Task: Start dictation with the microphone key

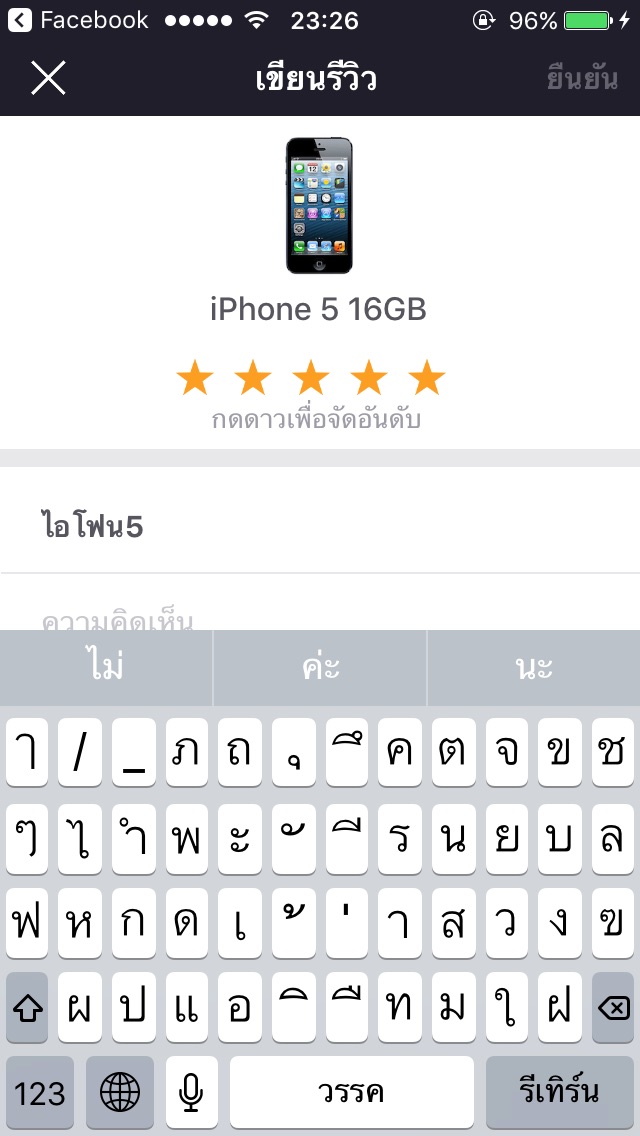Action: coord(190,1092)
